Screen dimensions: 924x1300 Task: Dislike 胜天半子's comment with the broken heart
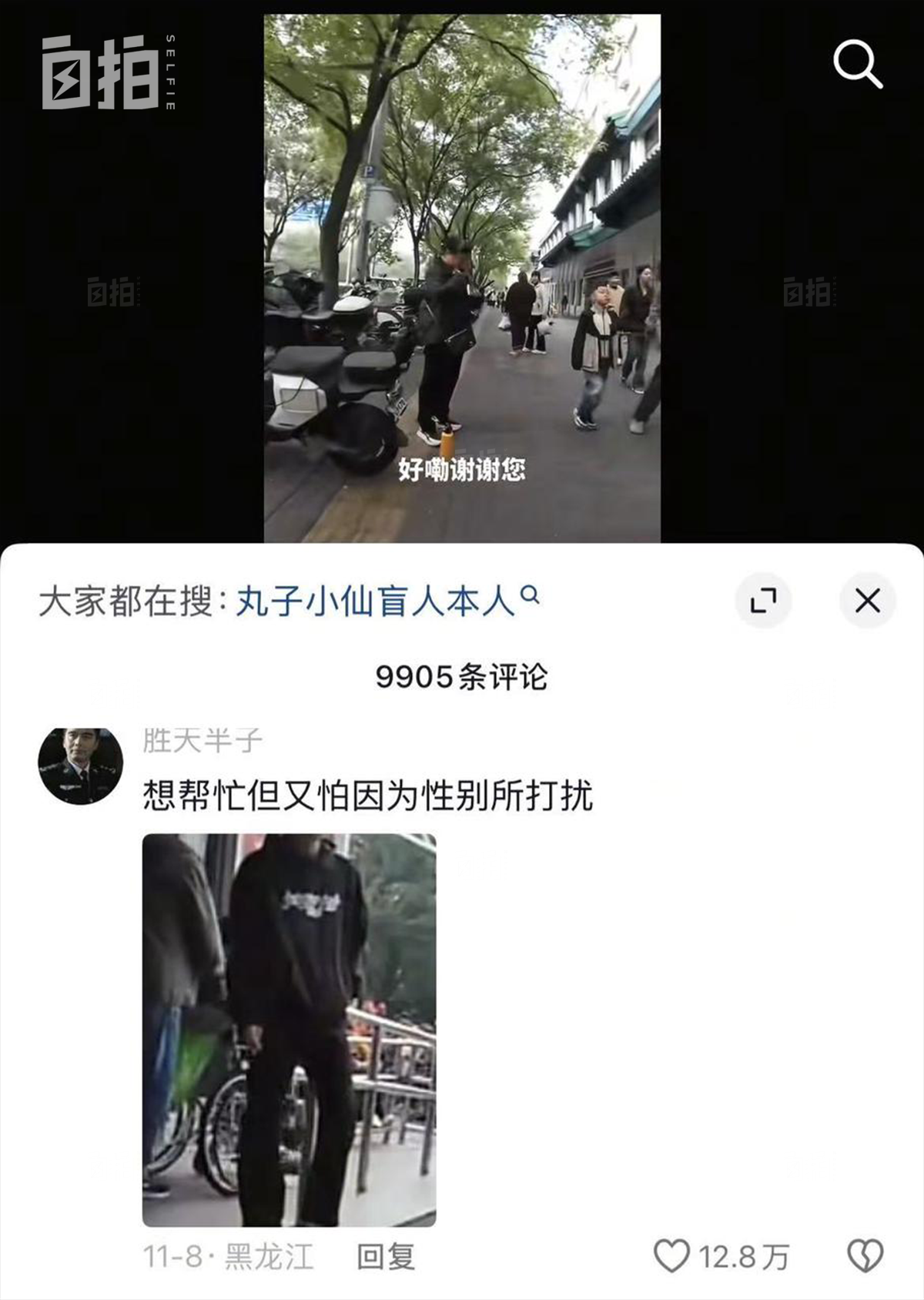(x=865, y=1256)
